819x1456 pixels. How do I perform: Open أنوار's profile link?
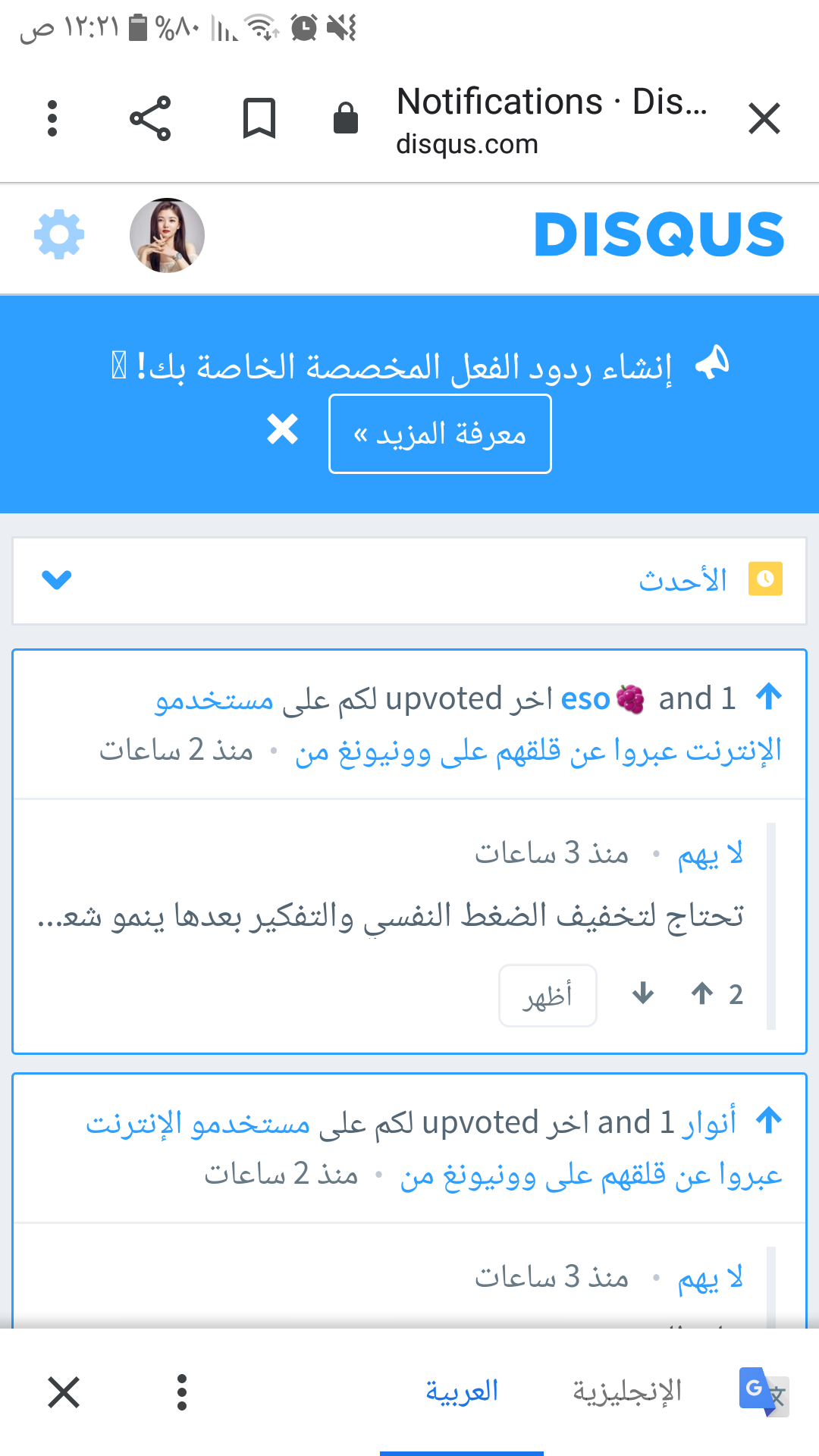pos(709,1122)
